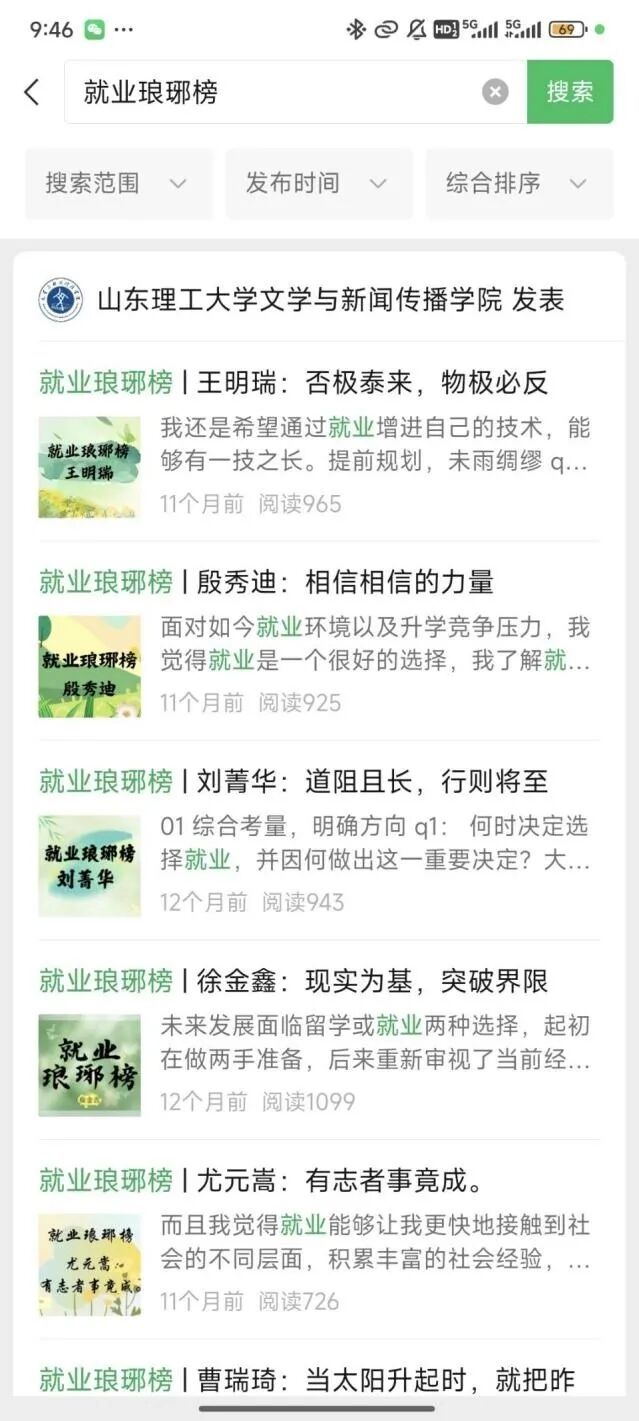
Task: Select 刘菁华：道阻且长，行则将至 result
Action: pos(294,781)
